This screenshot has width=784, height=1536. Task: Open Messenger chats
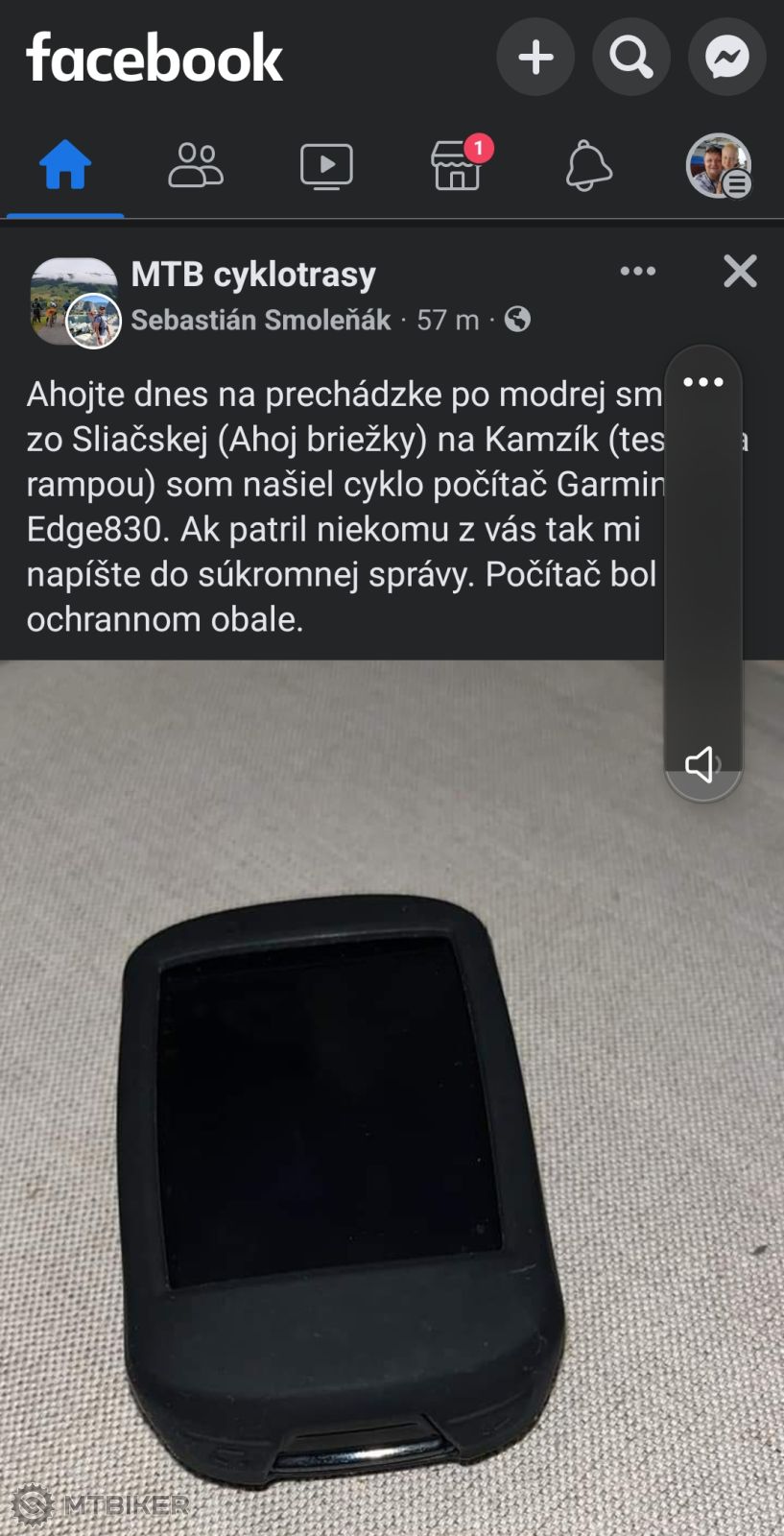pos(726,58)
